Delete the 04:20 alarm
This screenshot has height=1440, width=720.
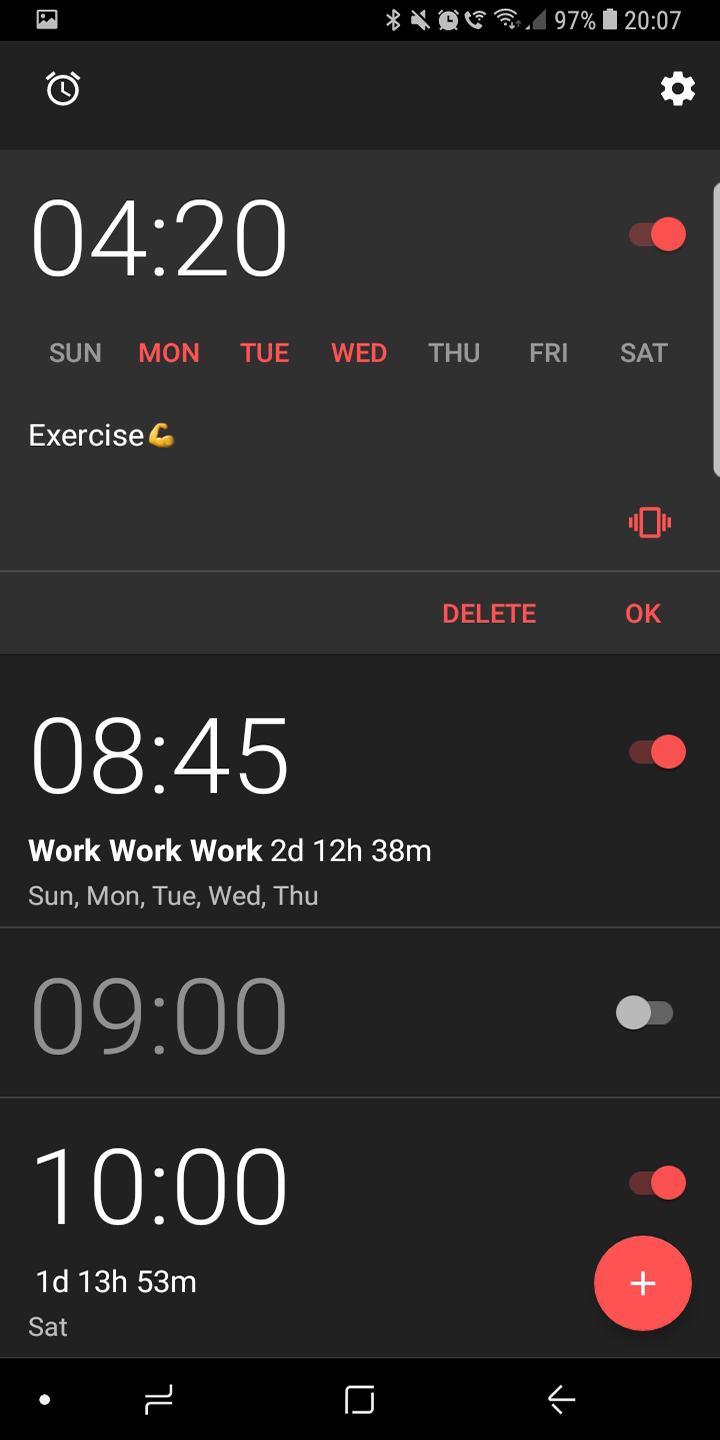pos(489,613)
